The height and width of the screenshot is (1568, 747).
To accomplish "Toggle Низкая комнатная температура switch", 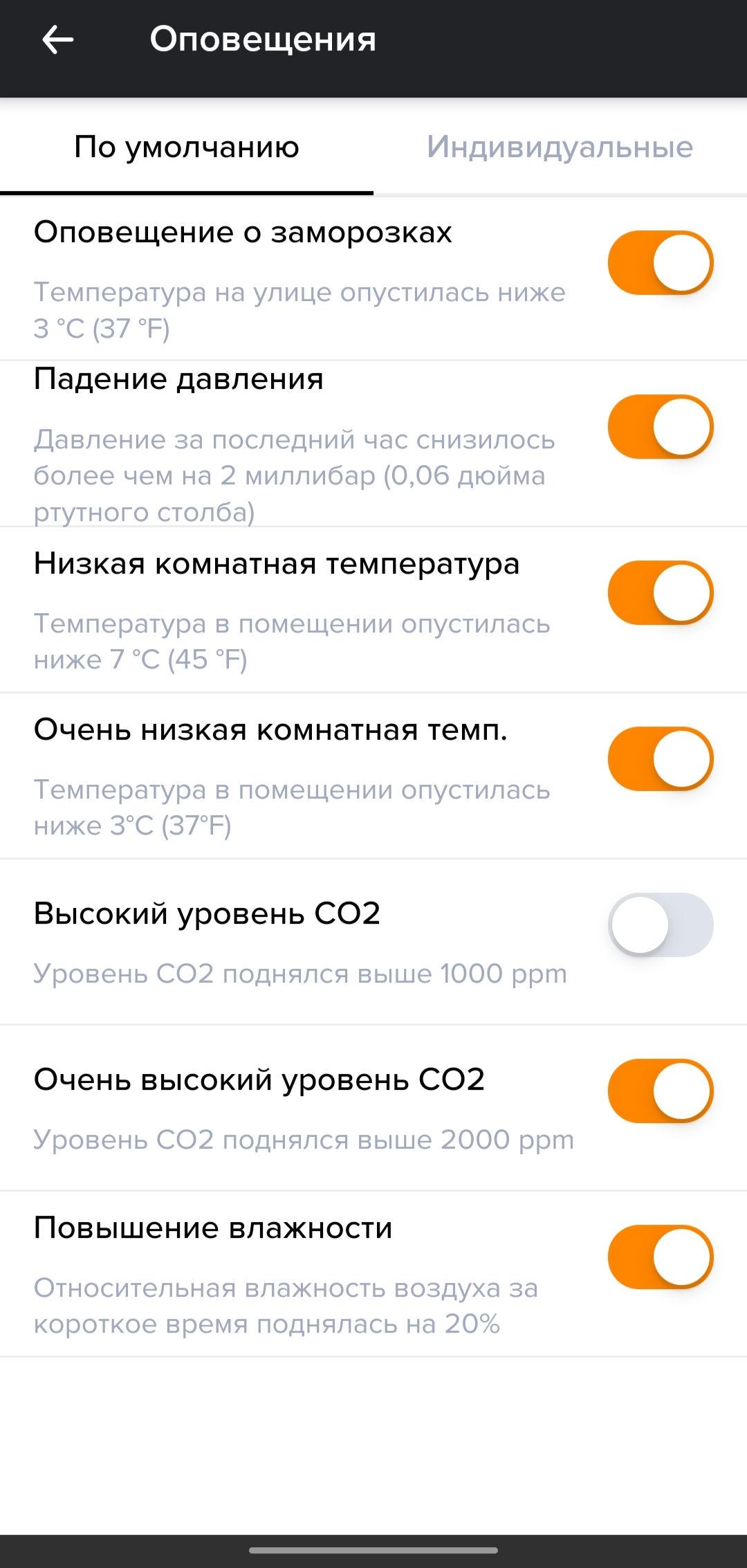I will 661,592.
